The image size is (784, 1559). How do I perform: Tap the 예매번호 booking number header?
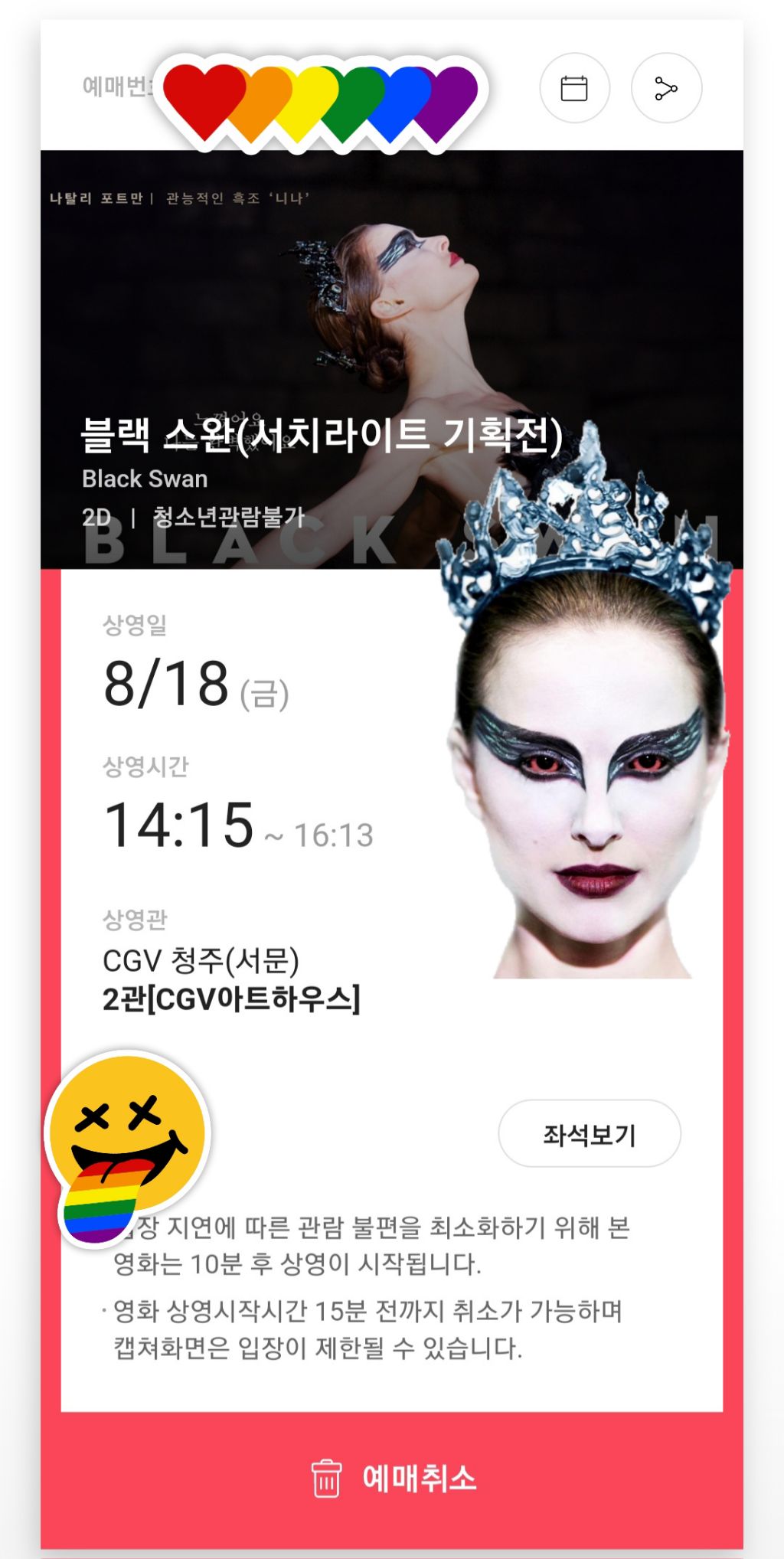point(115,87)
